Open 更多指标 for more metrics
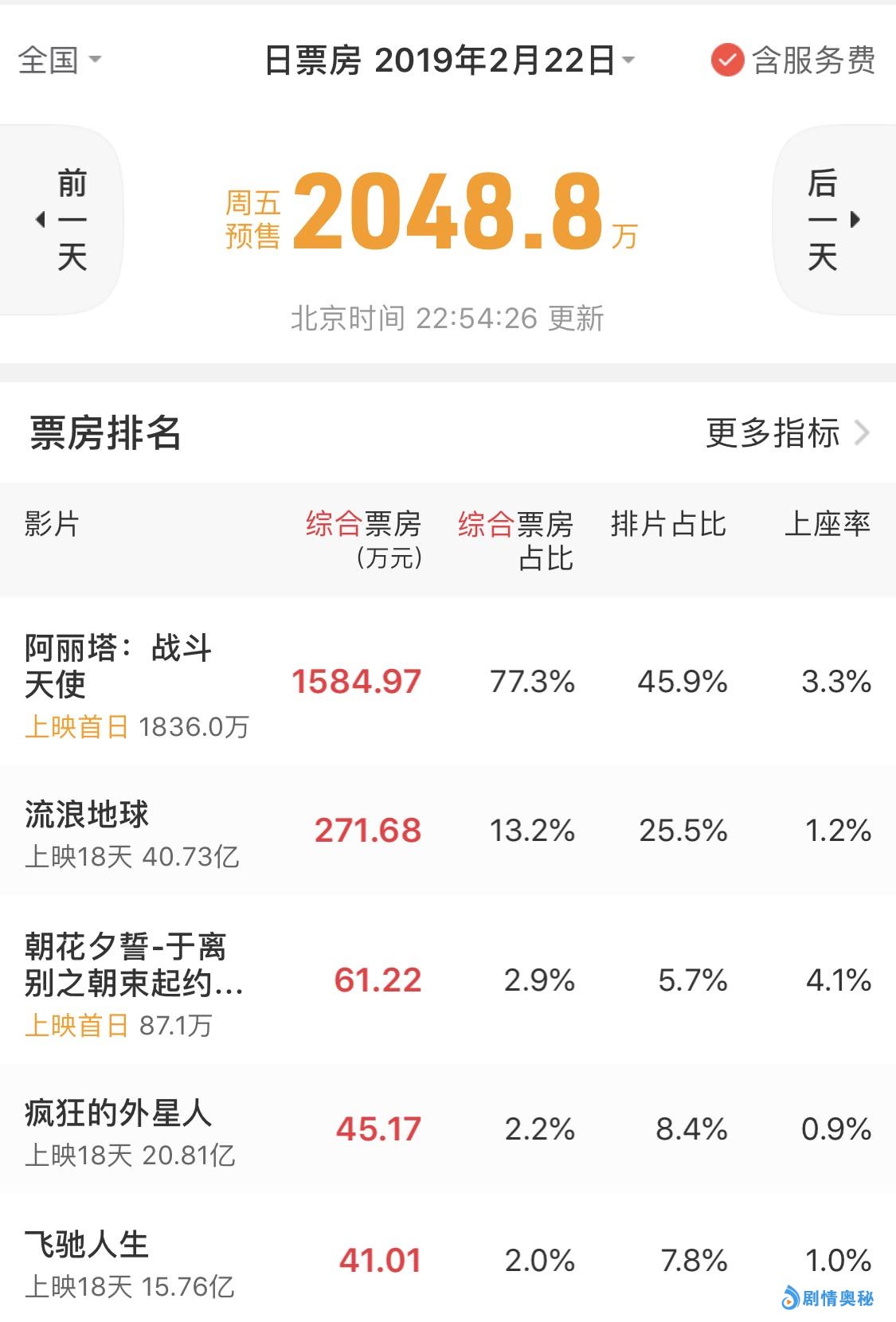The width and height of the screenshot is (896, 1322). click(787, 433)
